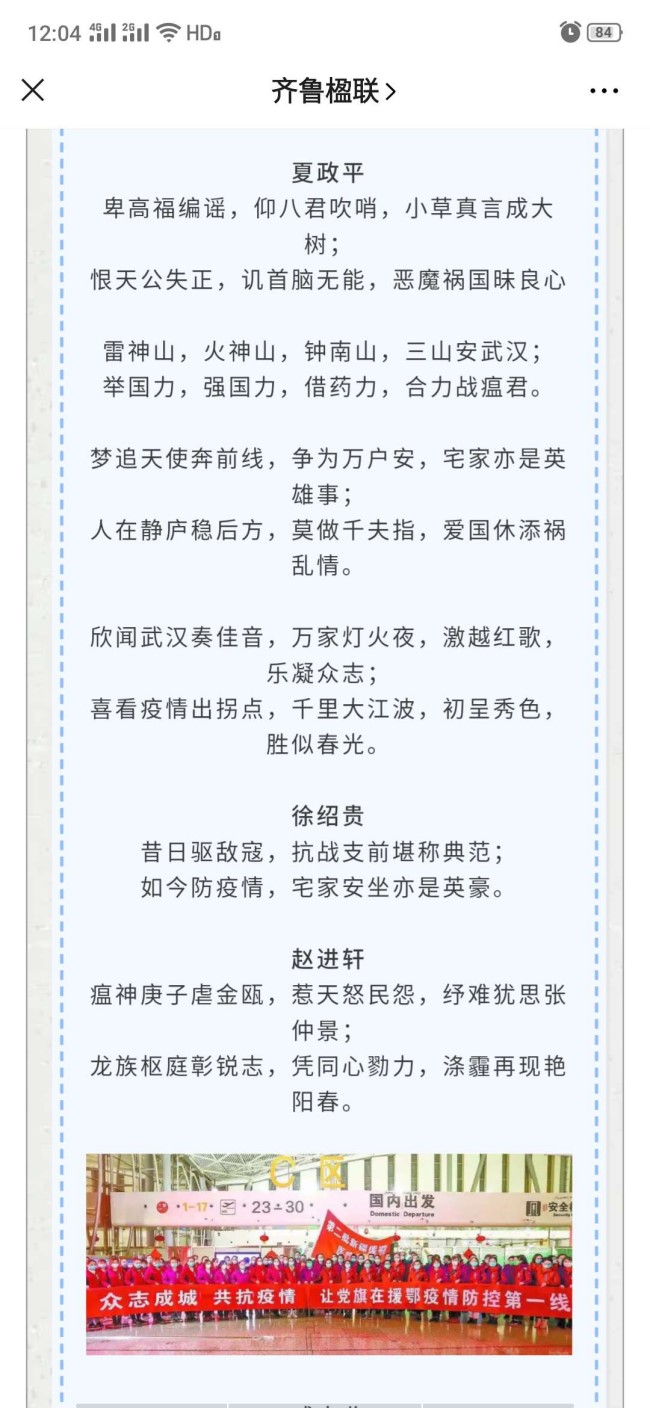650x1408 pixels.
Task: Open the three-dot more options menu
Action: [x=604, y=91]
